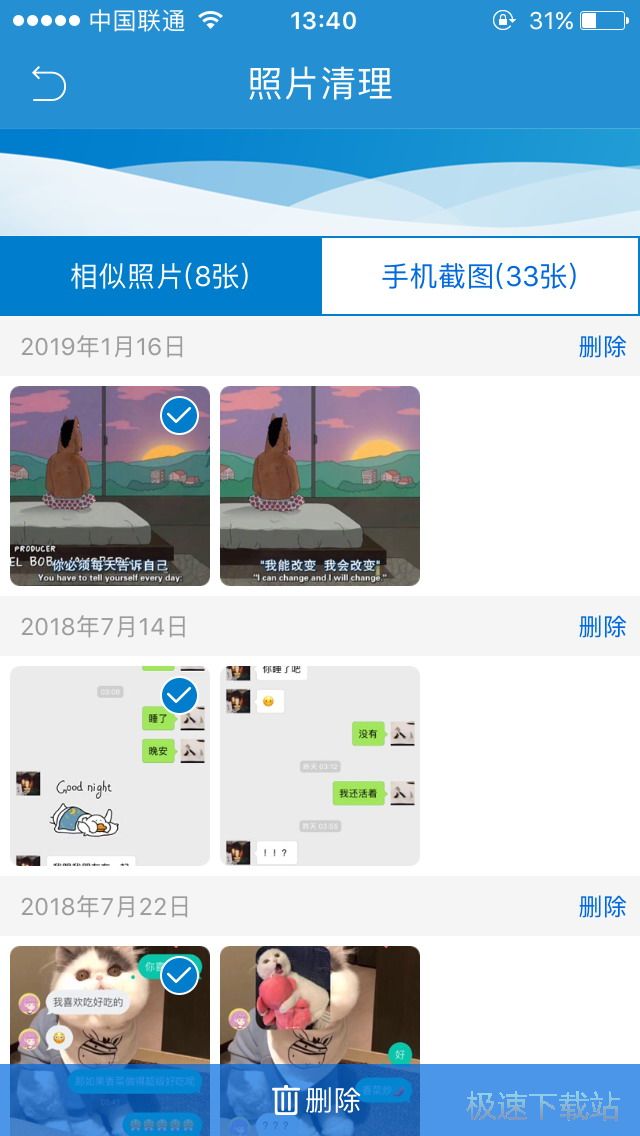Uncheck the Good night chat screenshot
This screenshot has height=1136, width=640.
(180, 696)
